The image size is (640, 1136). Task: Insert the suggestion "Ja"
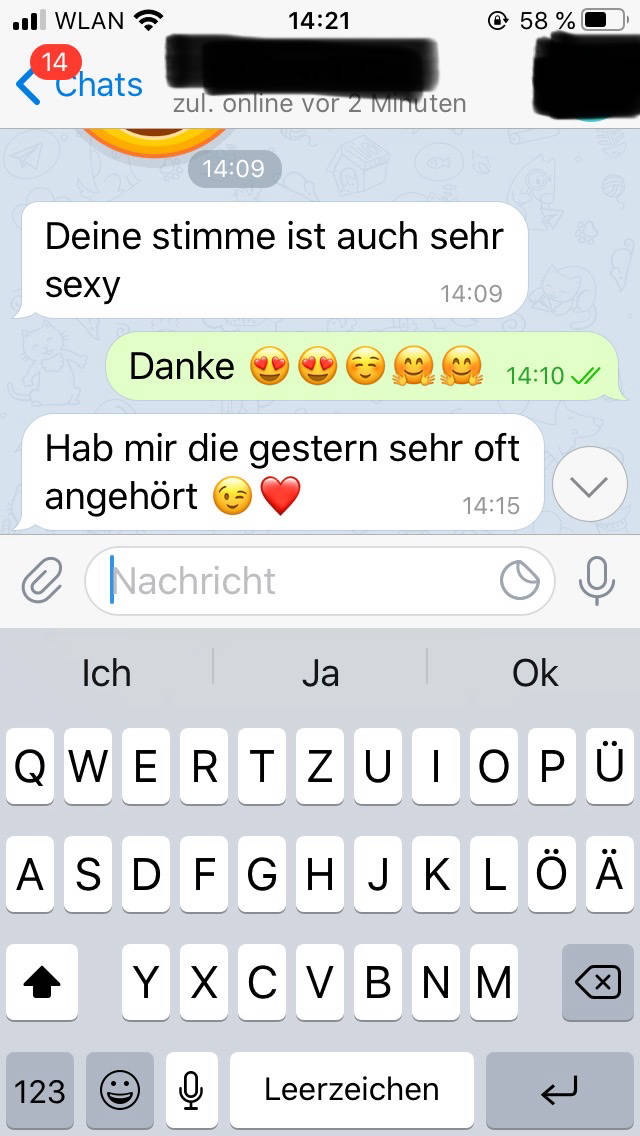click(320, 674)
